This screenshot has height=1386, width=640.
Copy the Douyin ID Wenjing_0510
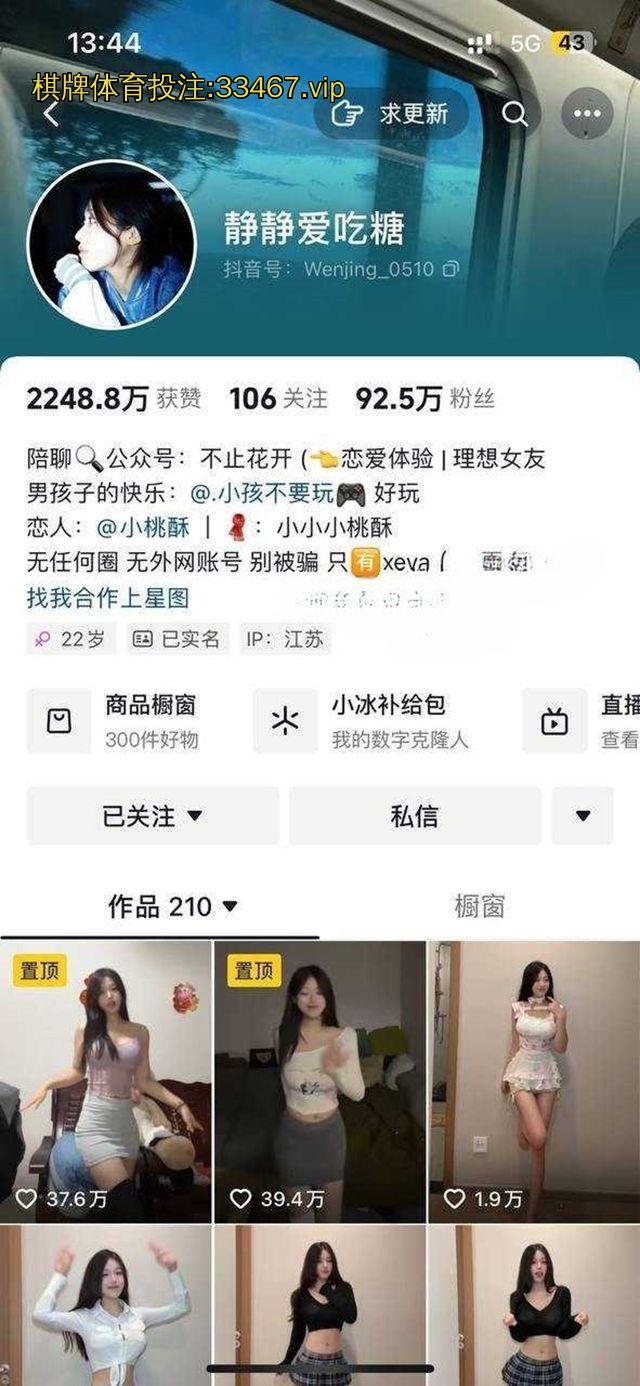(452, 269)
